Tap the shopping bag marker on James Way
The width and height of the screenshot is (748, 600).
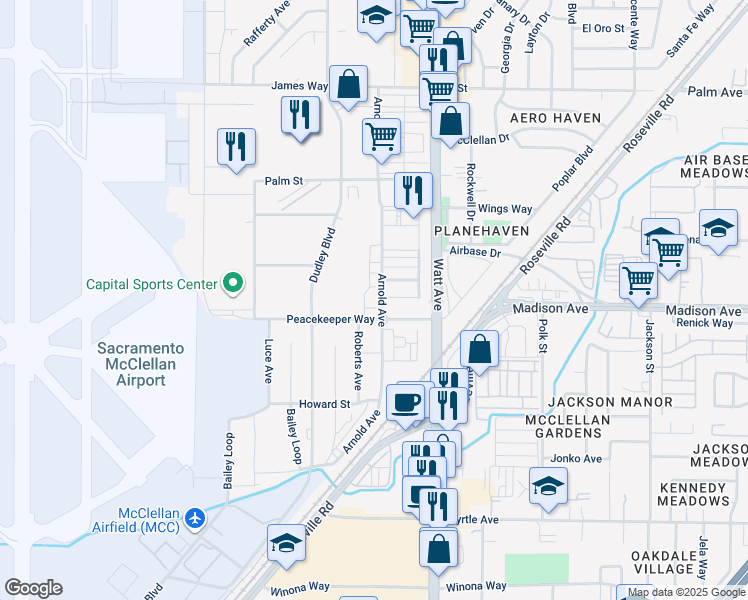(349, 86)
